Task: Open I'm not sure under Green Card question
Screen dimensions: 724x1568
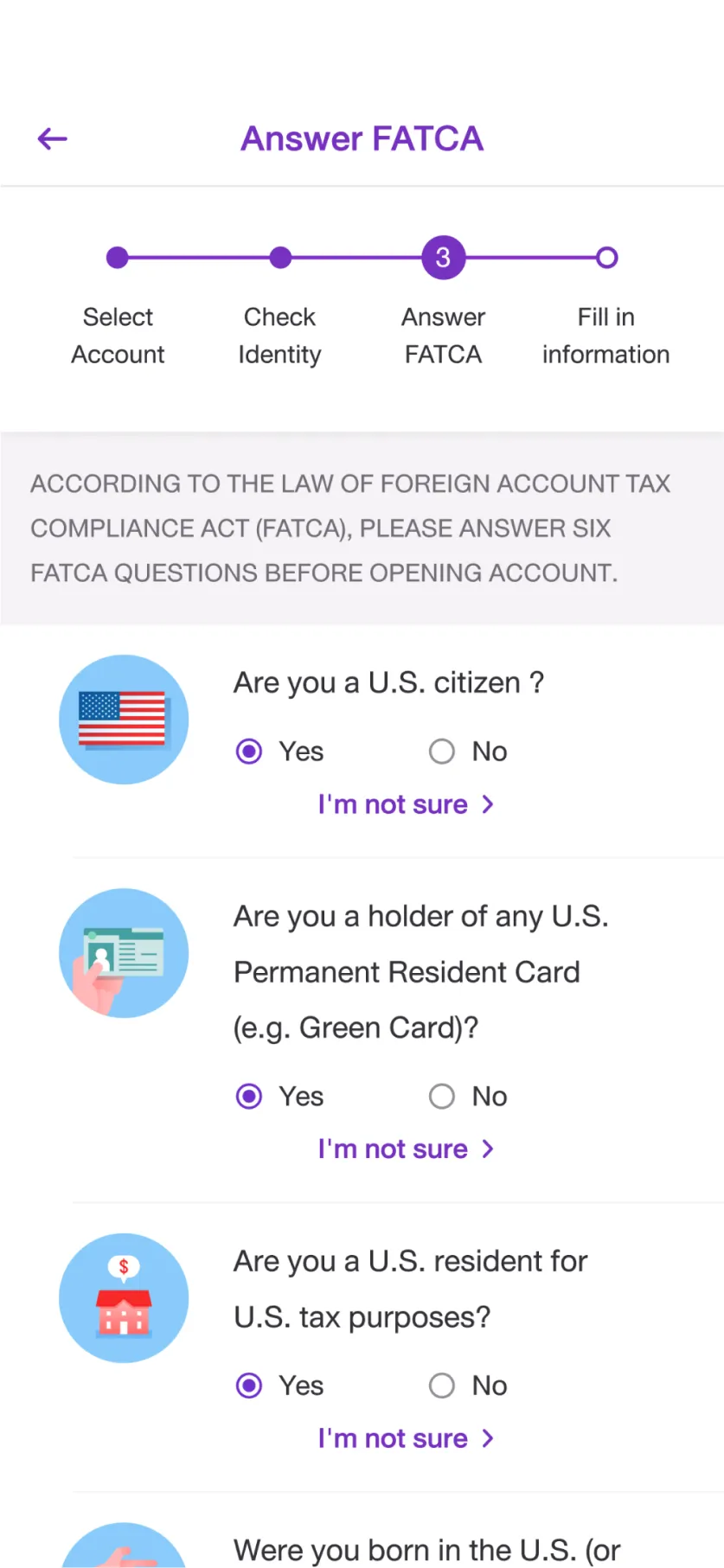Action: (405, 1149)
